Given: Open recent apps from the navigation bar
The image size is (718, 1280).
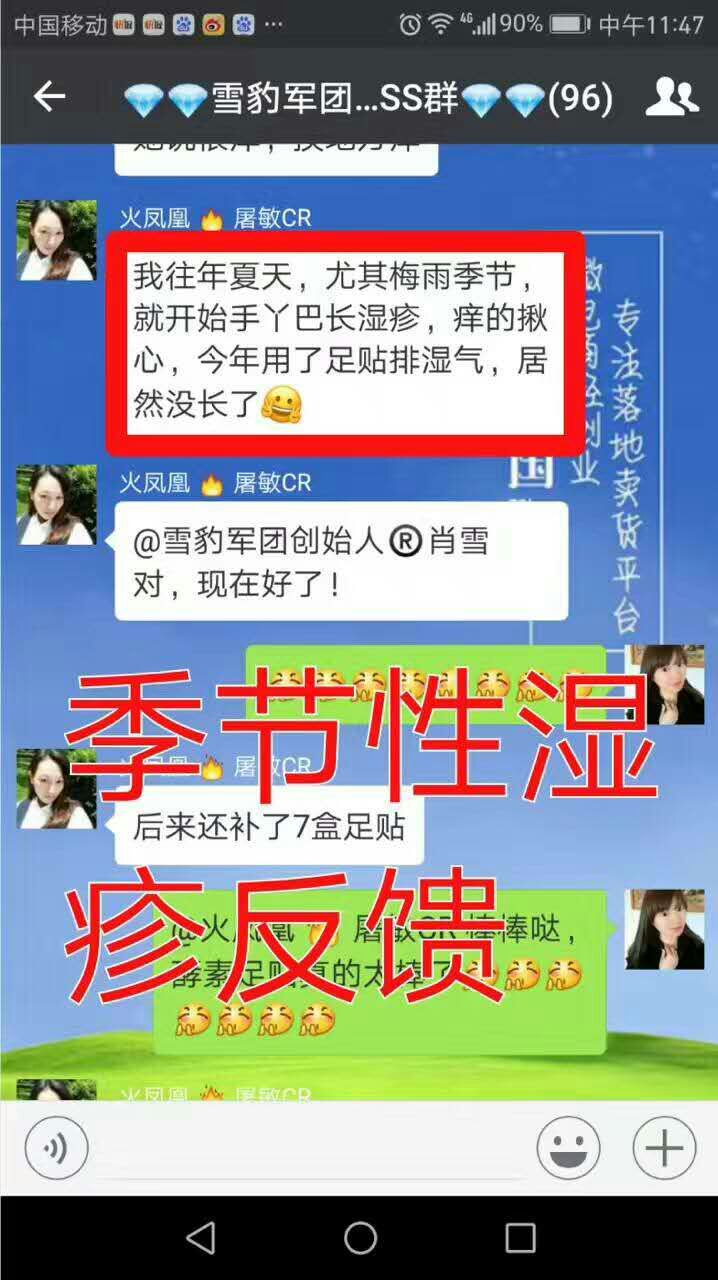Looking at the screenshot, I should click(x=520, y=1238).
